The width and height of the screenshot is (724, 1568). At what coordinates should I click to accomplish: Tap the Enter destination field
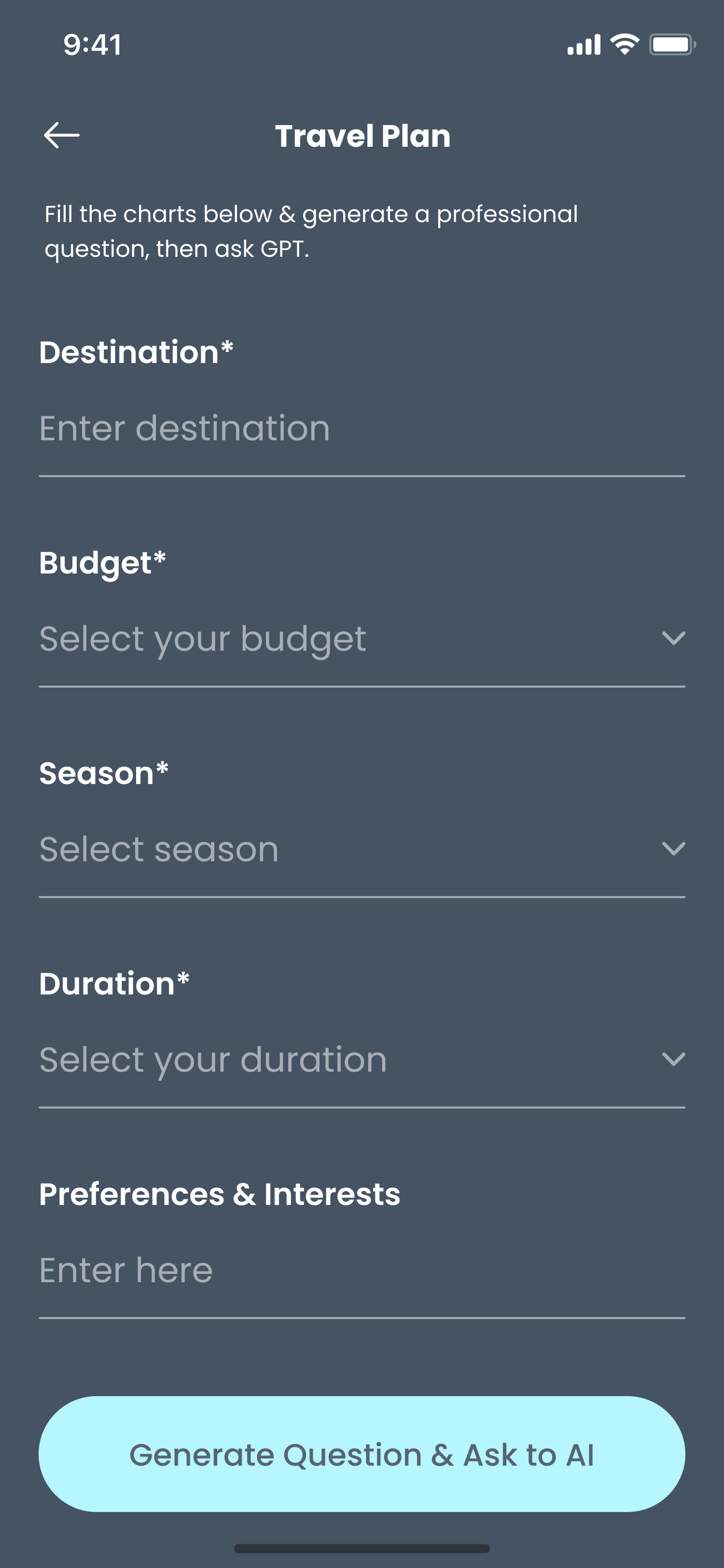362,429
